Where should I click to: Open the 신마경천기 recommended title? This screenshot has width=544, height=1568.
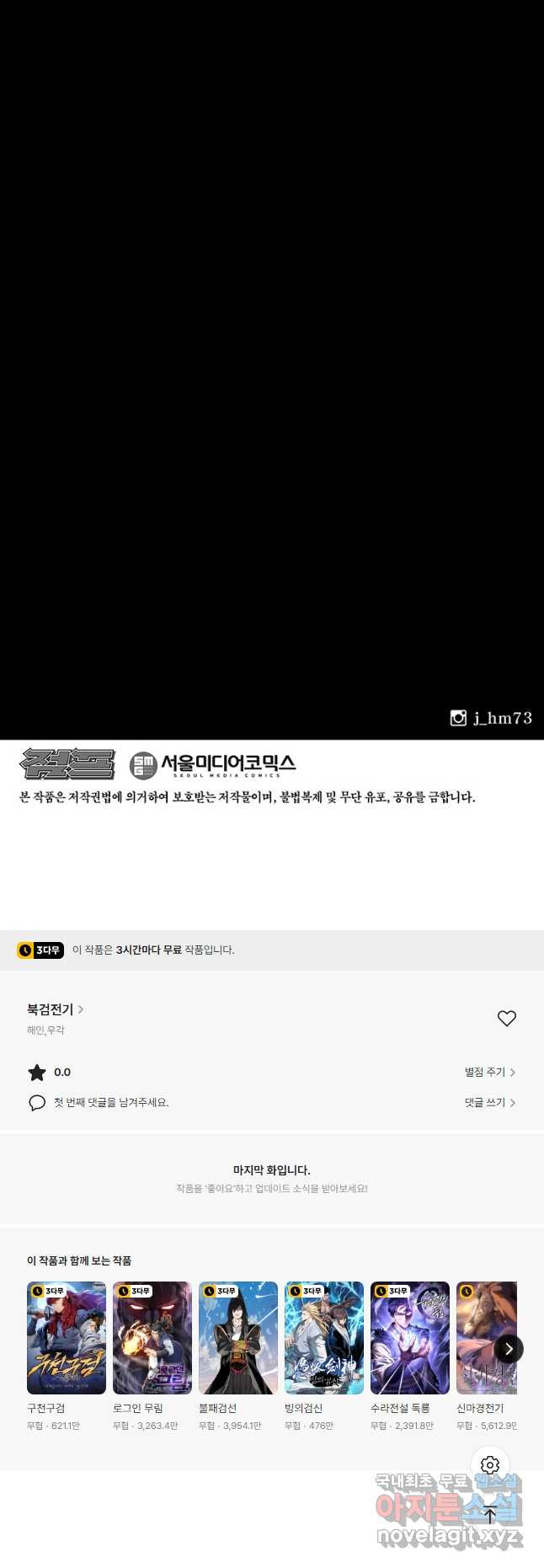(x=480, y=1339)
